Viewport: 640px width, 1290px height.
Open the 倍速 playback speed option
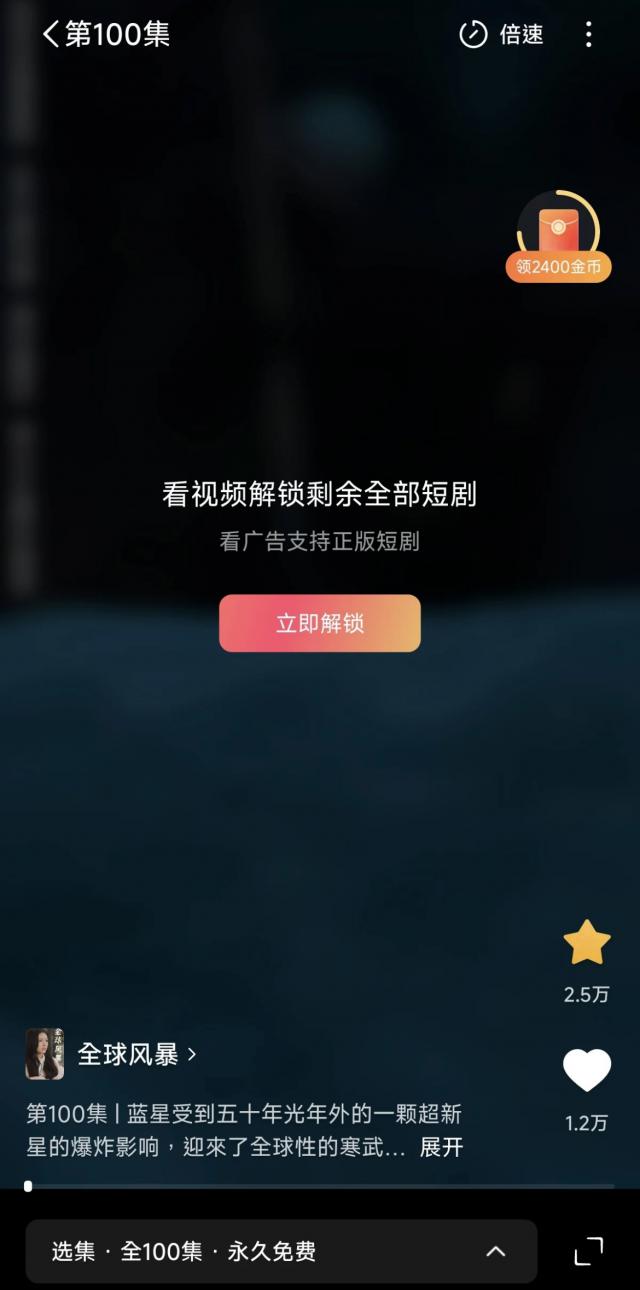(x=502, y=34)
